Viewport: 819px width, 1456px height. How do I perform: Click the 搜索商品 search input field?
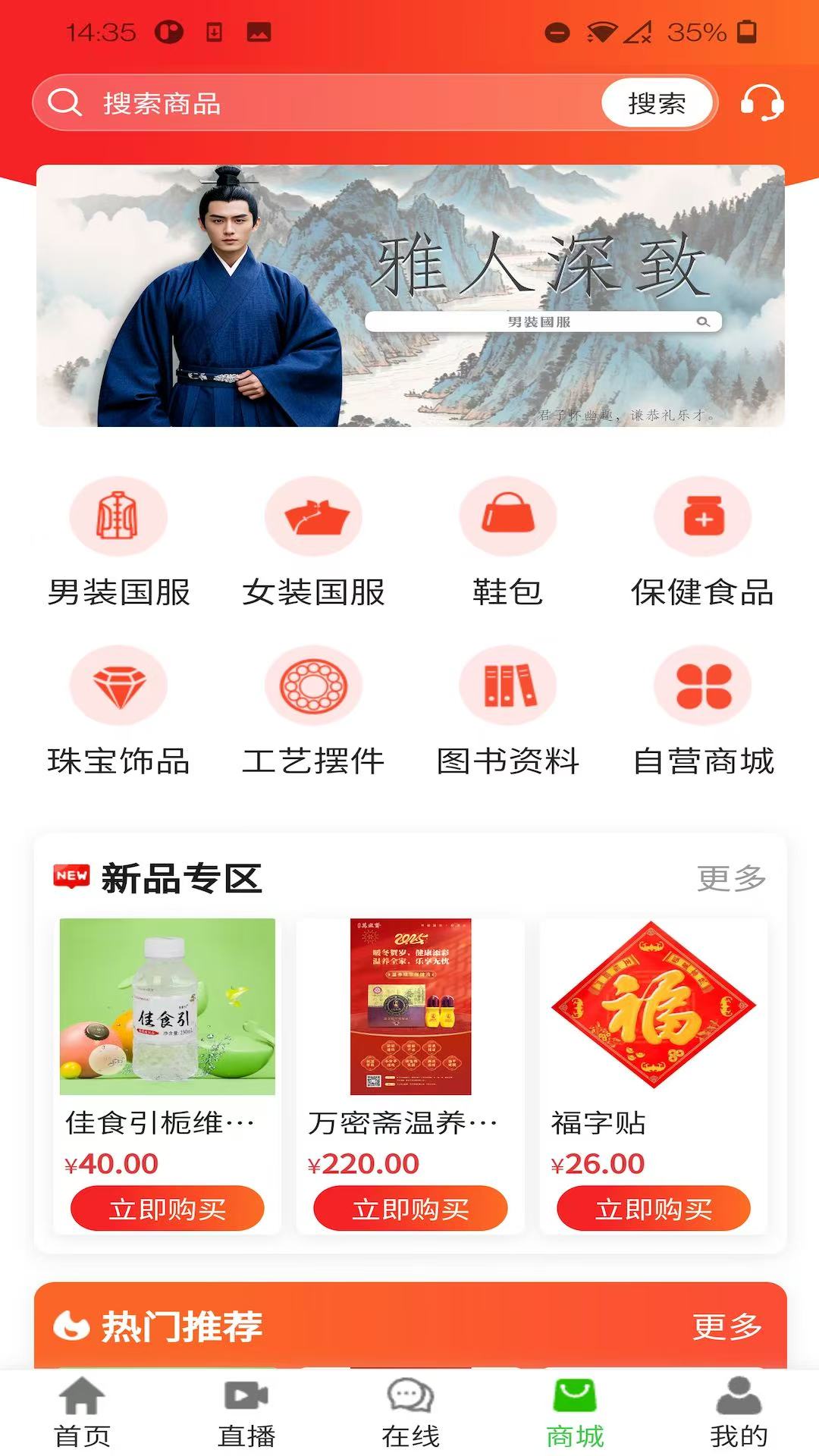303,103
